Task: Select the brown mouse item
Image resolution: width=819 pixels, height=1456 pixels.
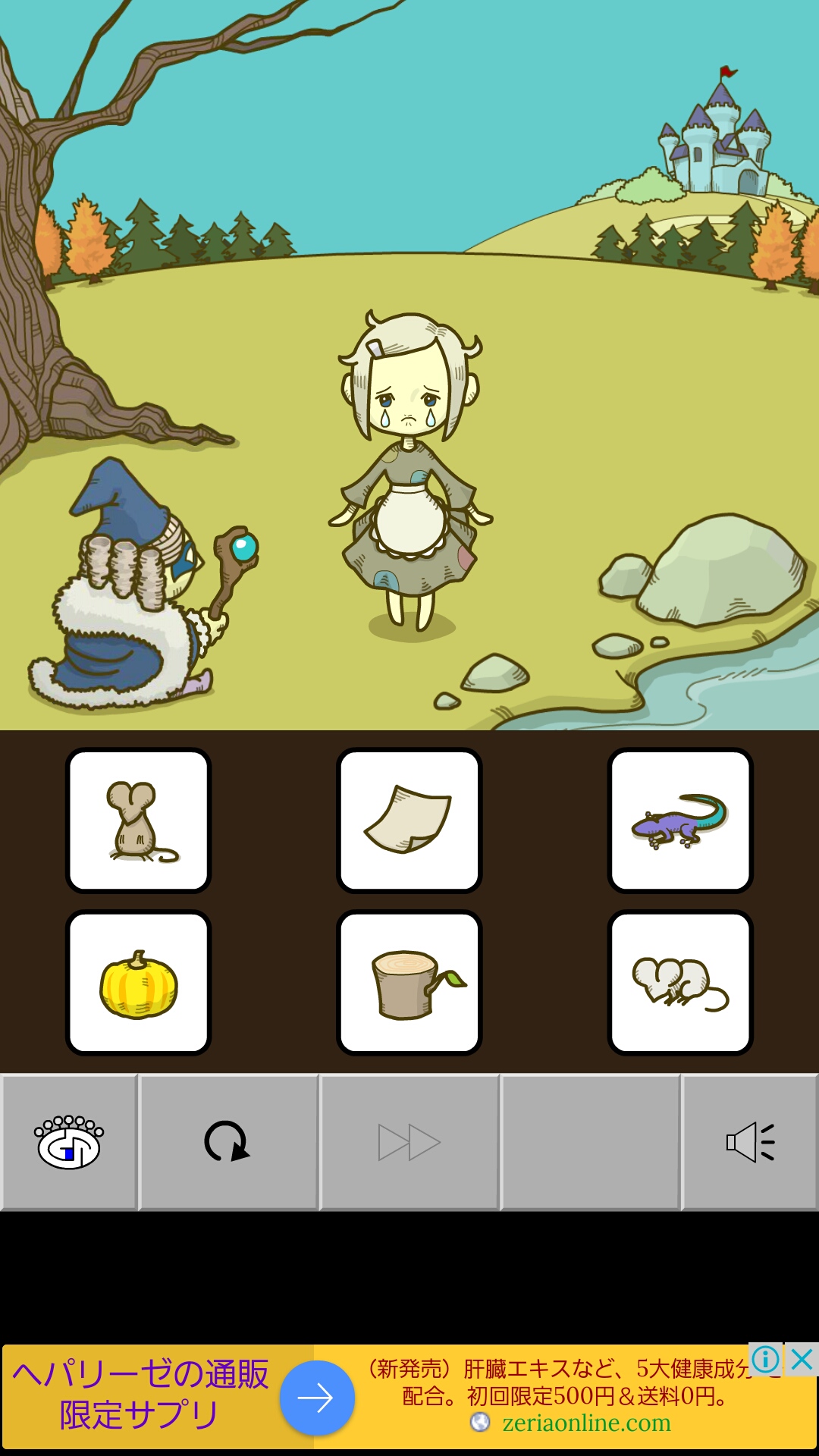Action: [138, 821]
